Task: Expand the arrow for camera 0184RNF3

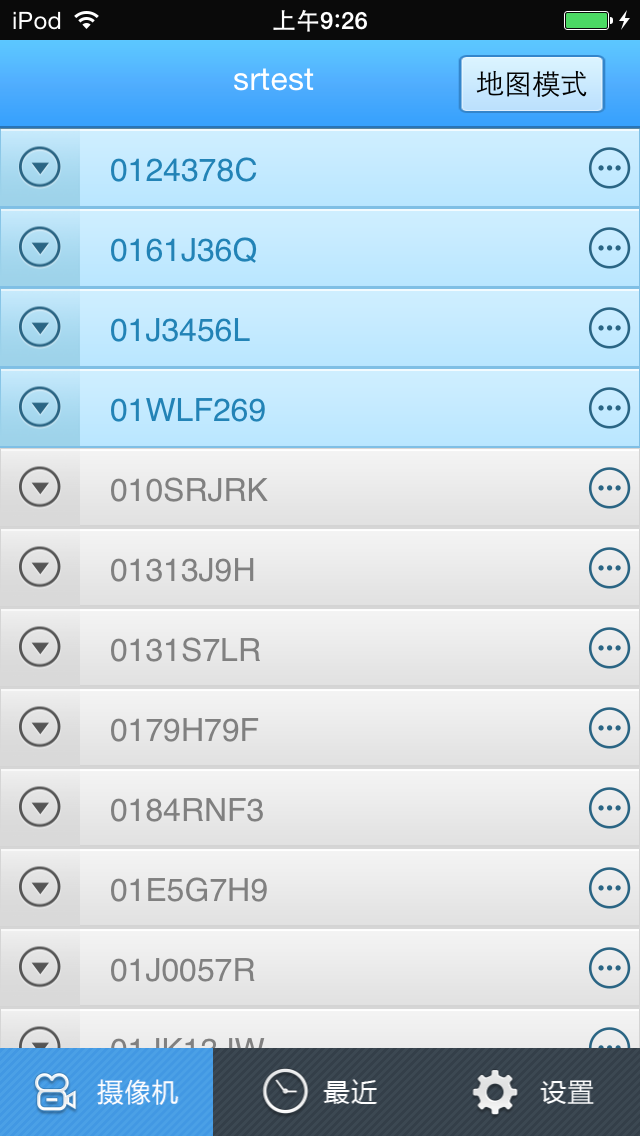Action: coord(40,808)
